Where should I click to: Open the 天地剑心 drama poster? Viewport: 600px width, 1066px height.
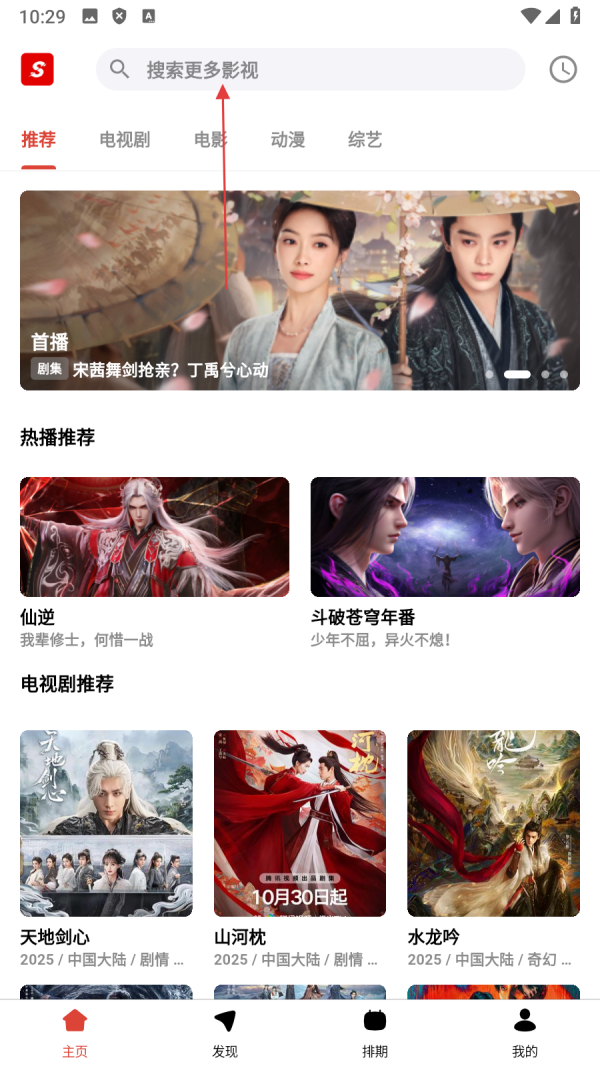[x=106, y=823]
